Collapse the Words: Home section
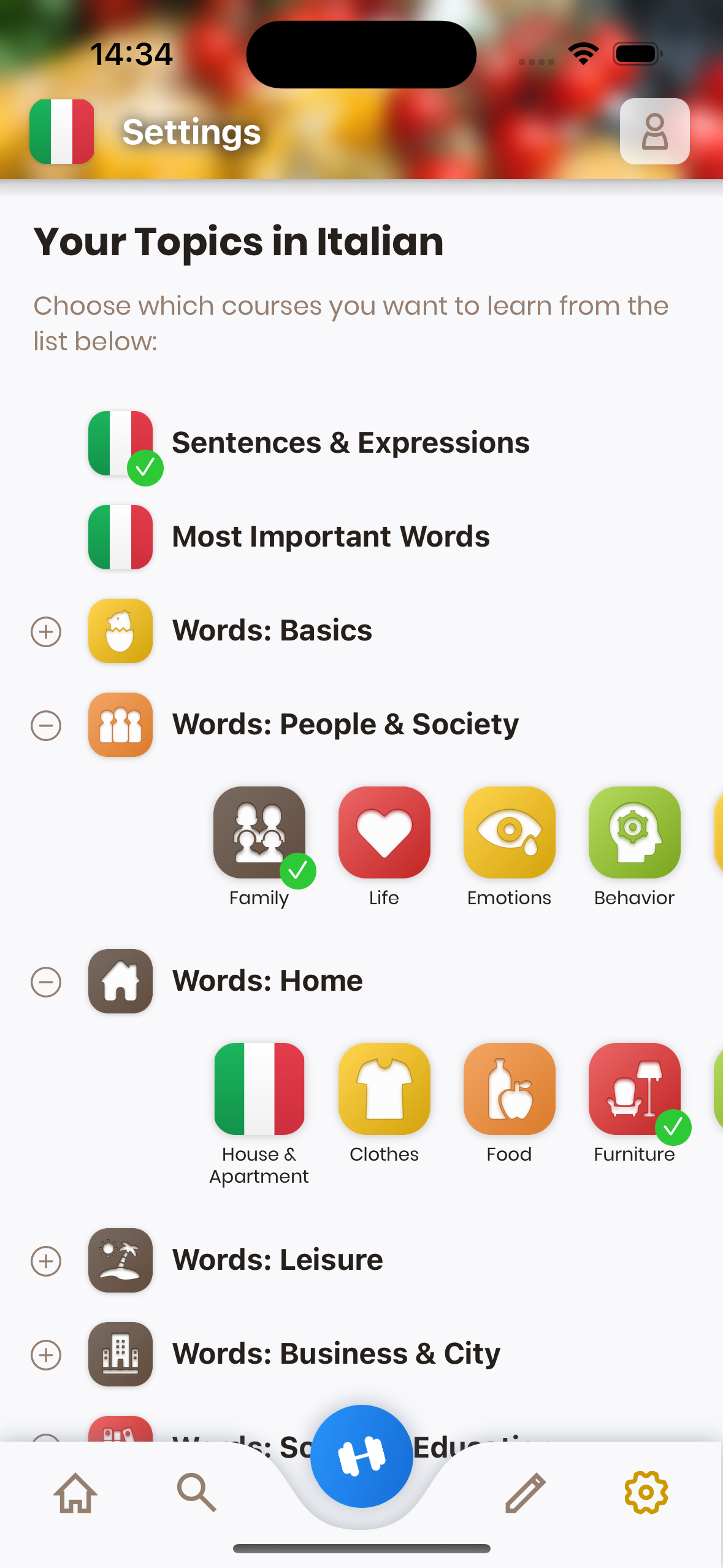This screenshot has height=1568, width=723. (x=46, y=982)
